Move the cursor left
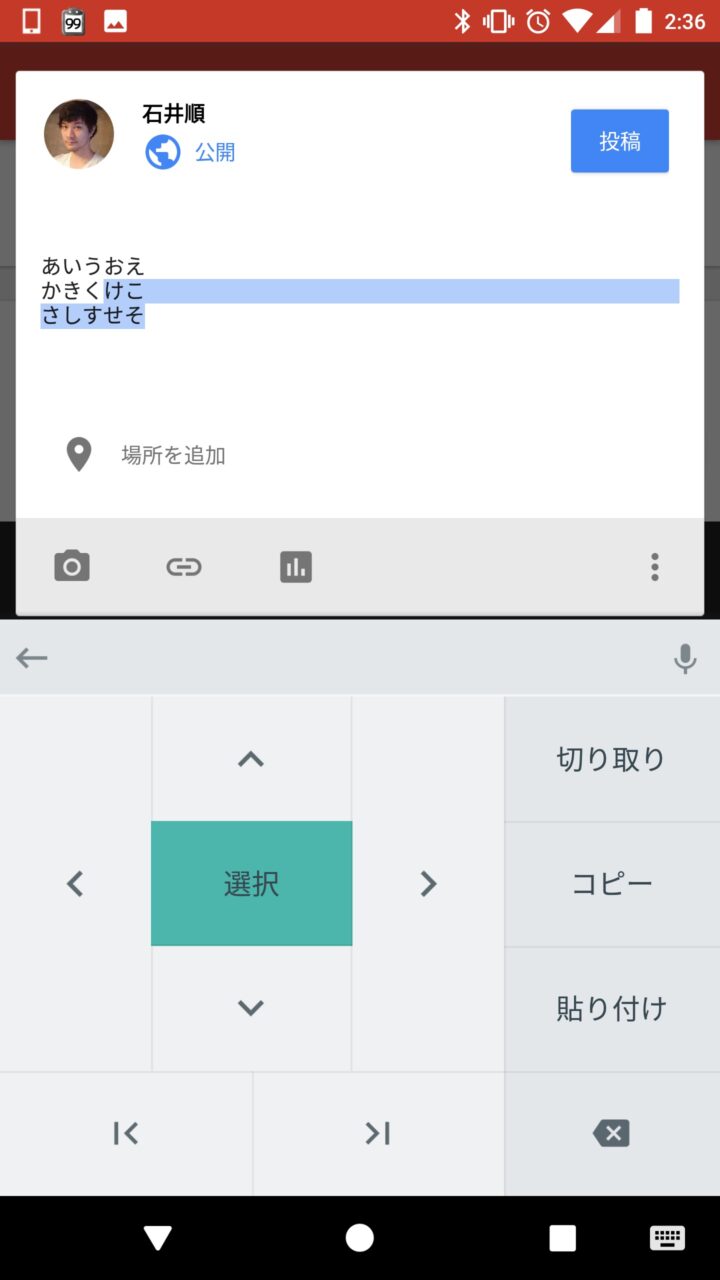Screen dimensions: 720x1280 (x=75, y=884)
